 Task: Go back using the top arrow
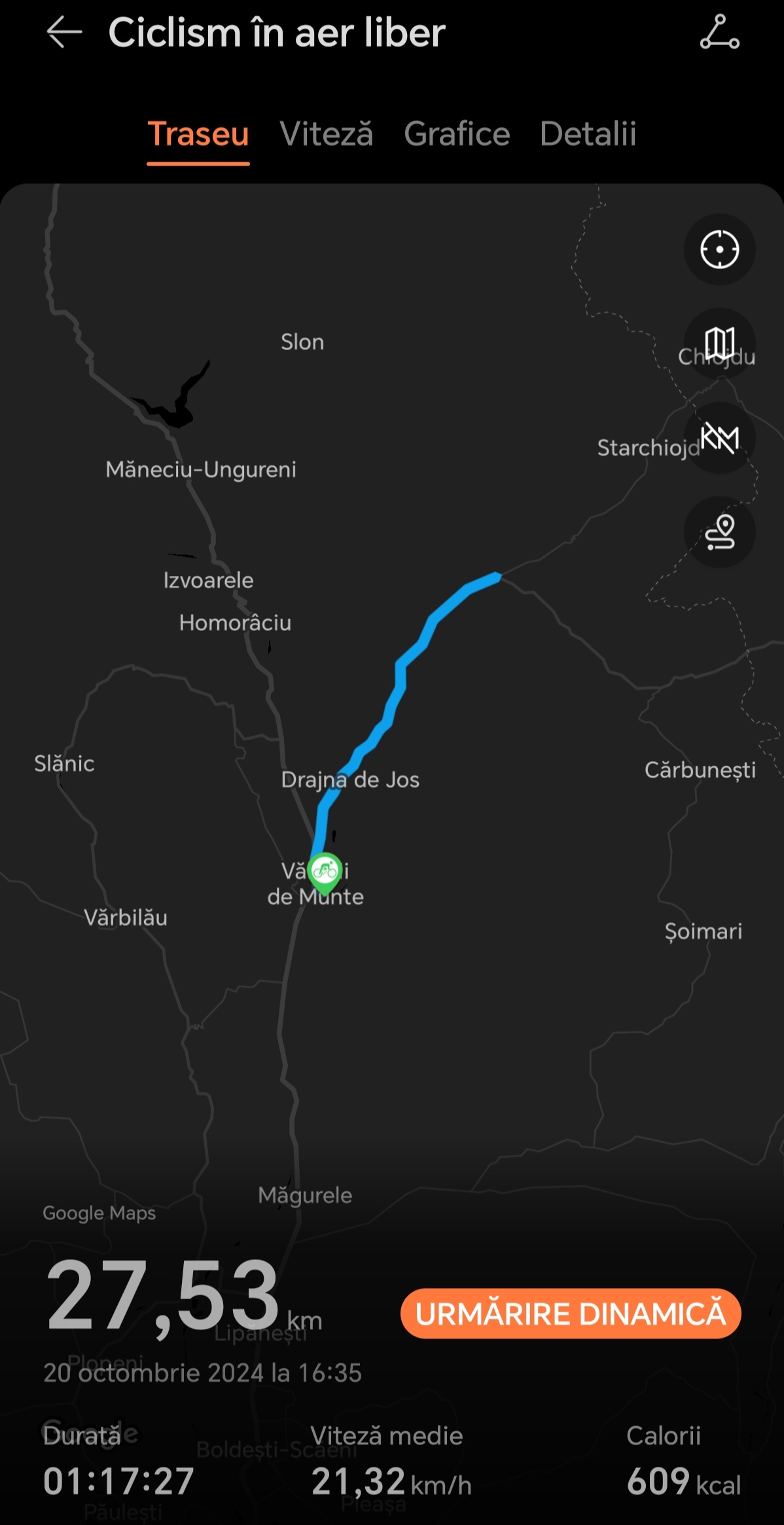64,33
